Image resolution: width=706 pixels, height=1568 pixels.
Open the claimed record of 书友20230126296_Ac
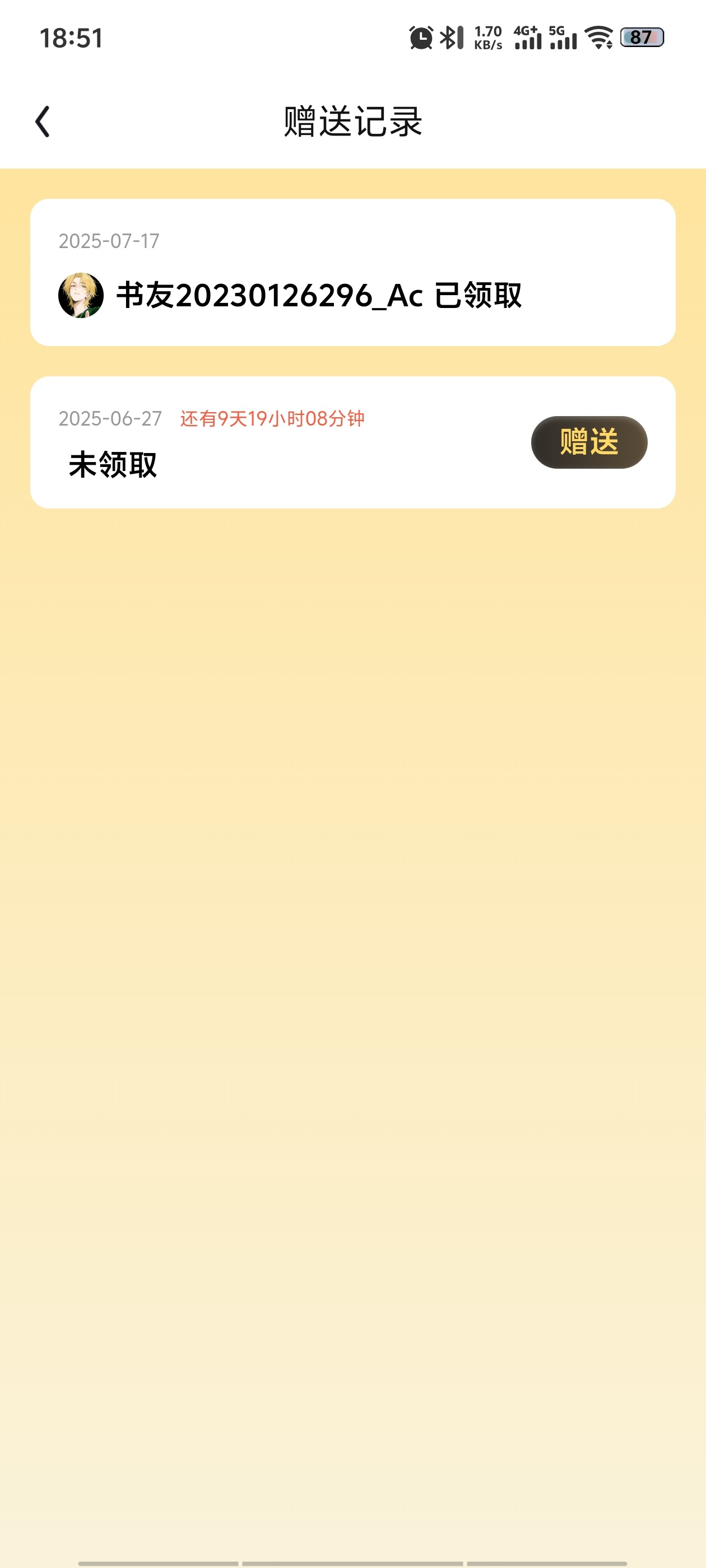pos(352,272)
